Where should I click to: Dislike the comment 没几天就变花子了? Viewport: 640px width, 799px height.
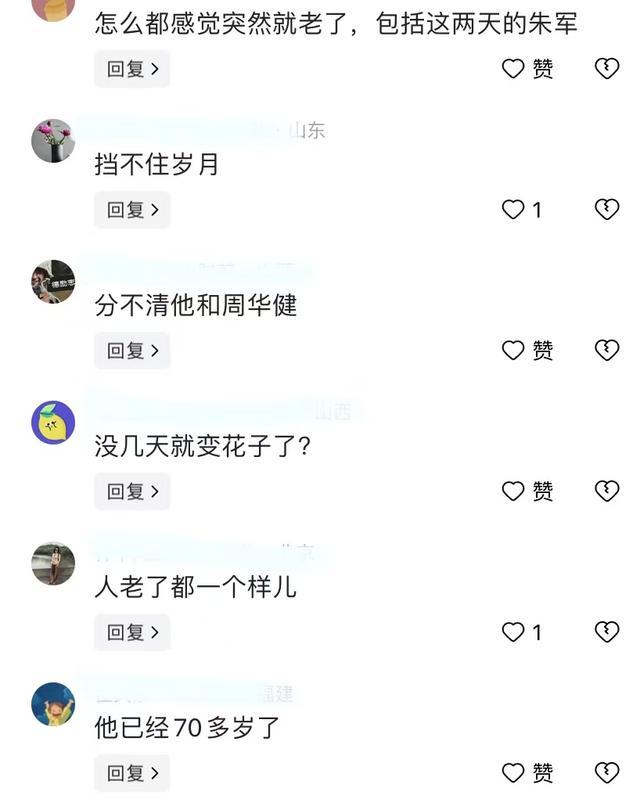point(607,492)
